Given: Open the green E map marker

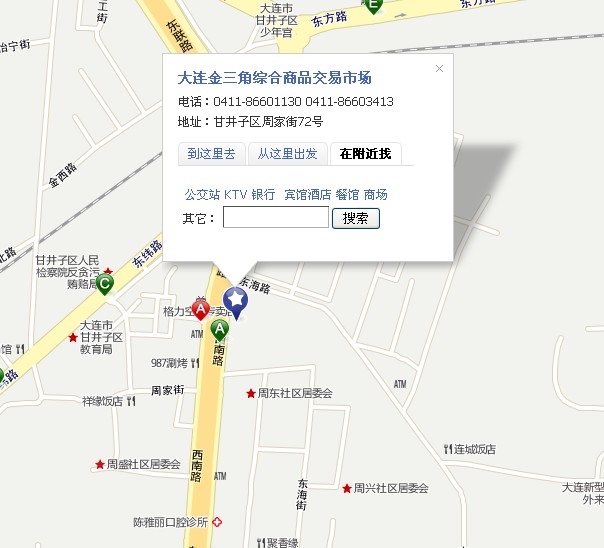Looking at the screenshot, I should [x=373, y=5].
